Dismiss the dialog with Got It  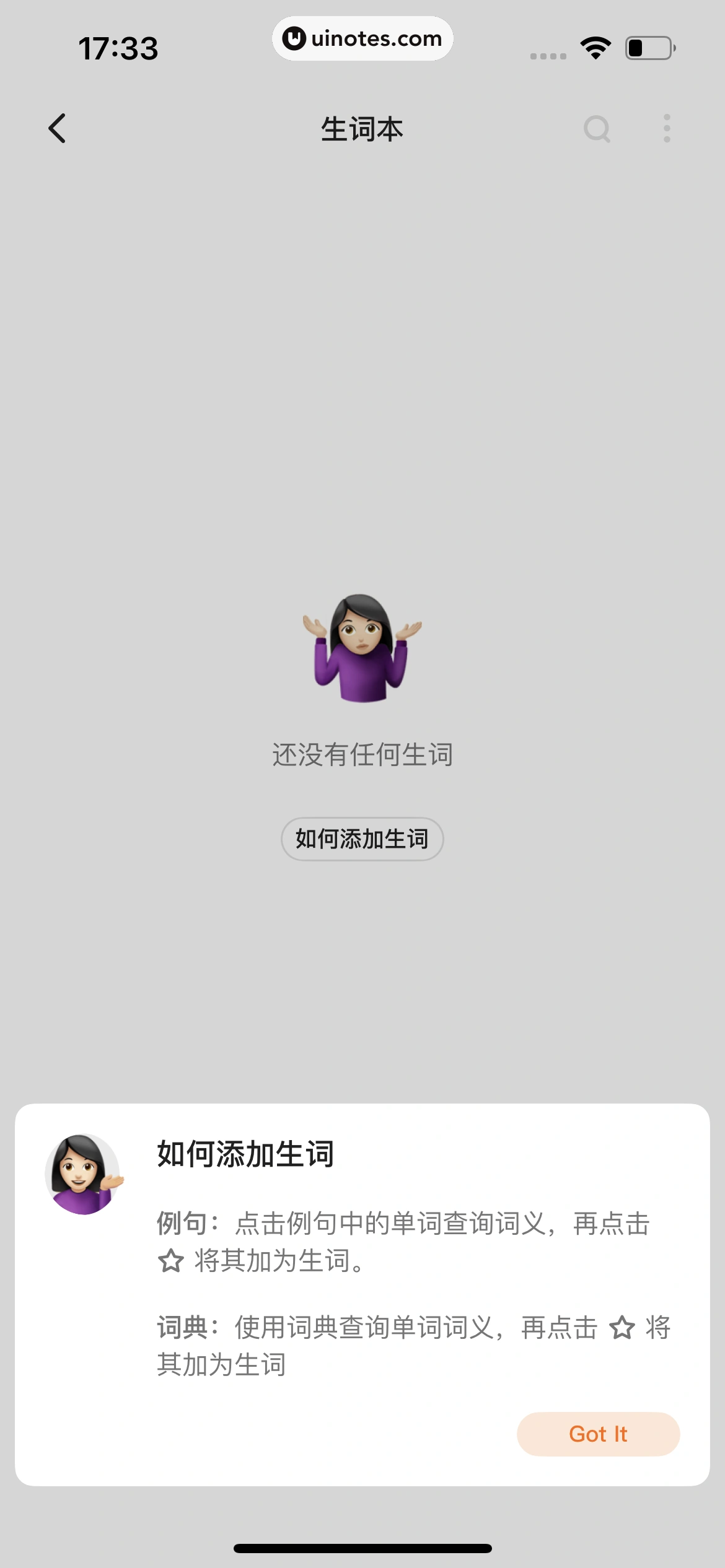click(597, 1434)
